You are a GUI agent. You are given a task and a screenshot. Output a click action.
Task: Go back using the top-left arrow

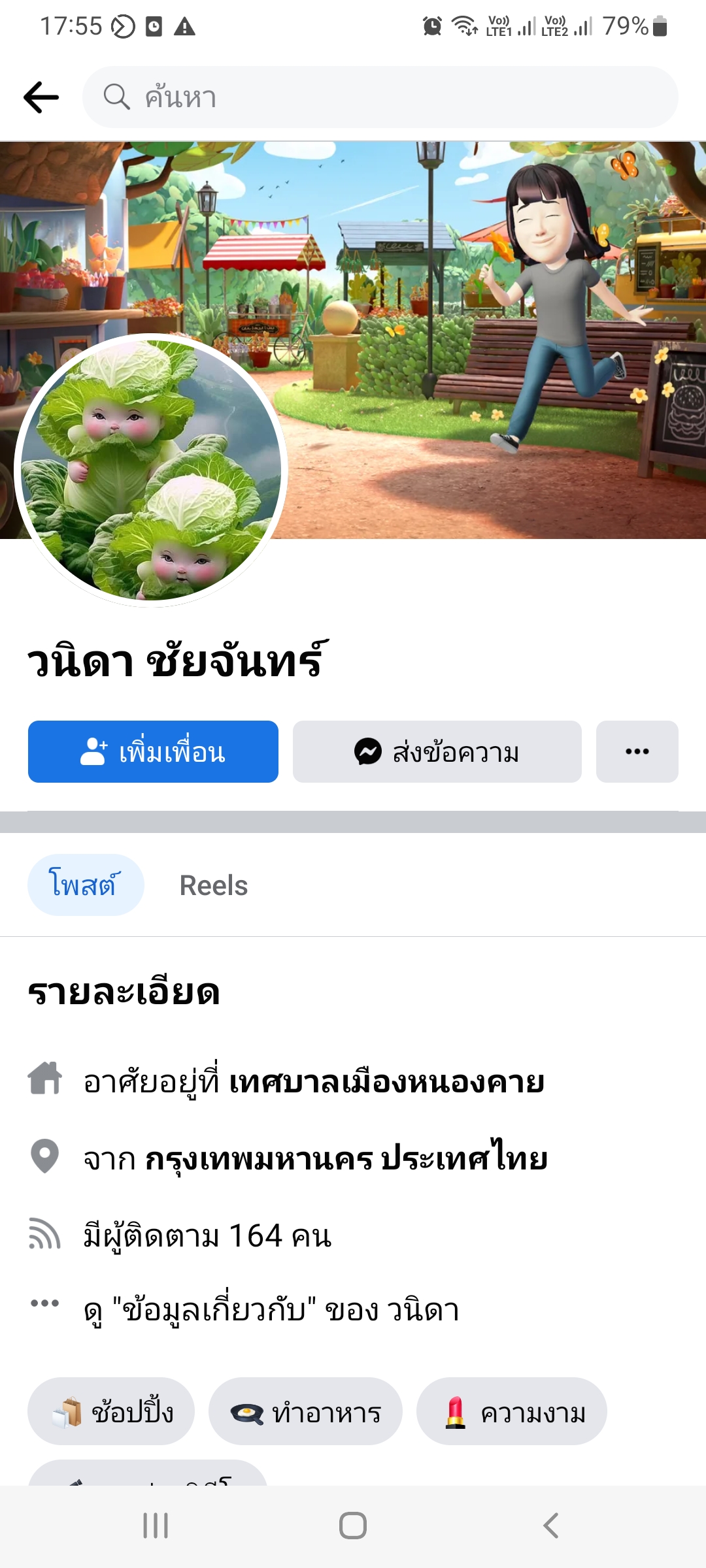pos(41,97)
